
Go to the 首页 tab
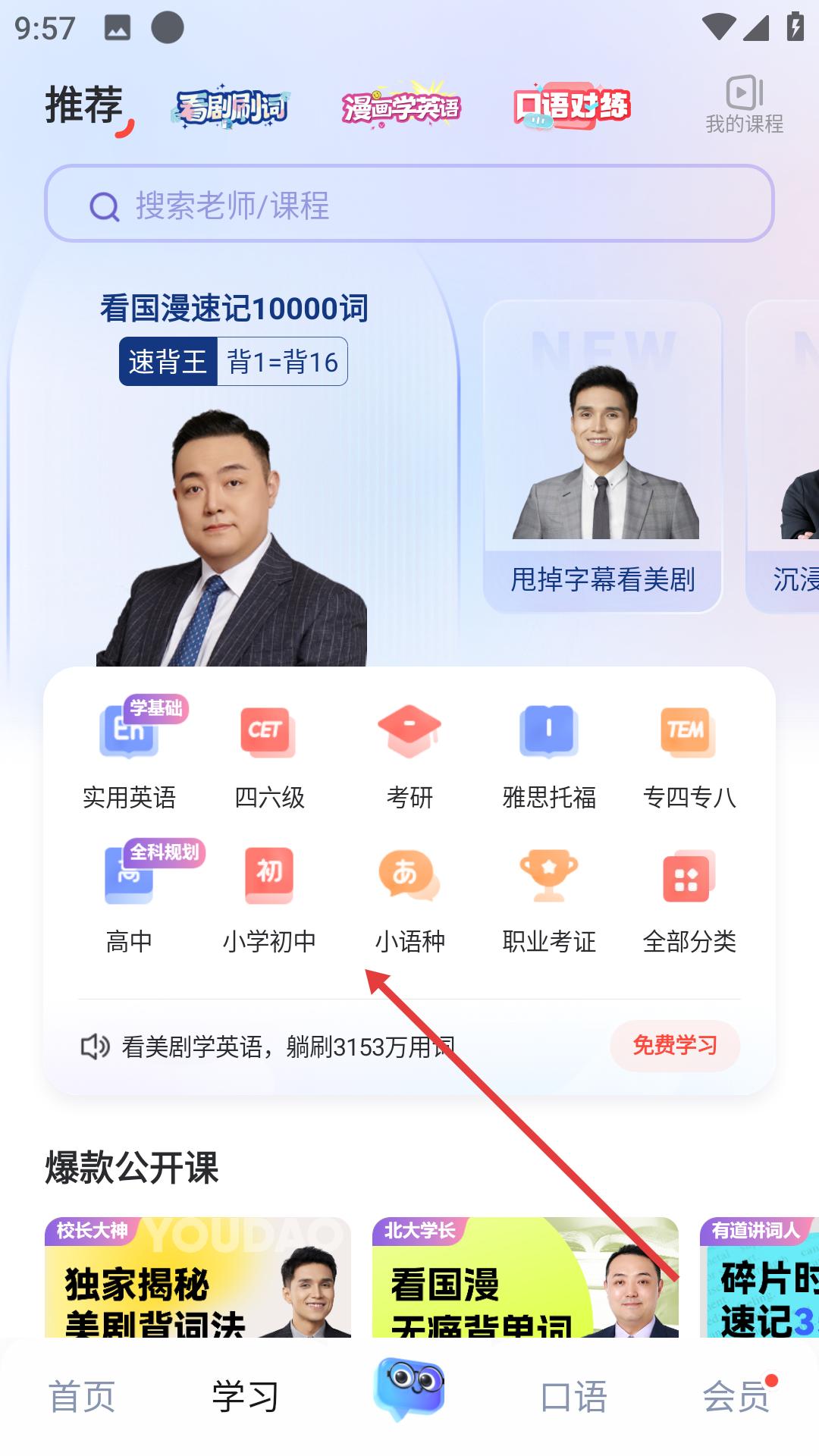point(82,1396)
